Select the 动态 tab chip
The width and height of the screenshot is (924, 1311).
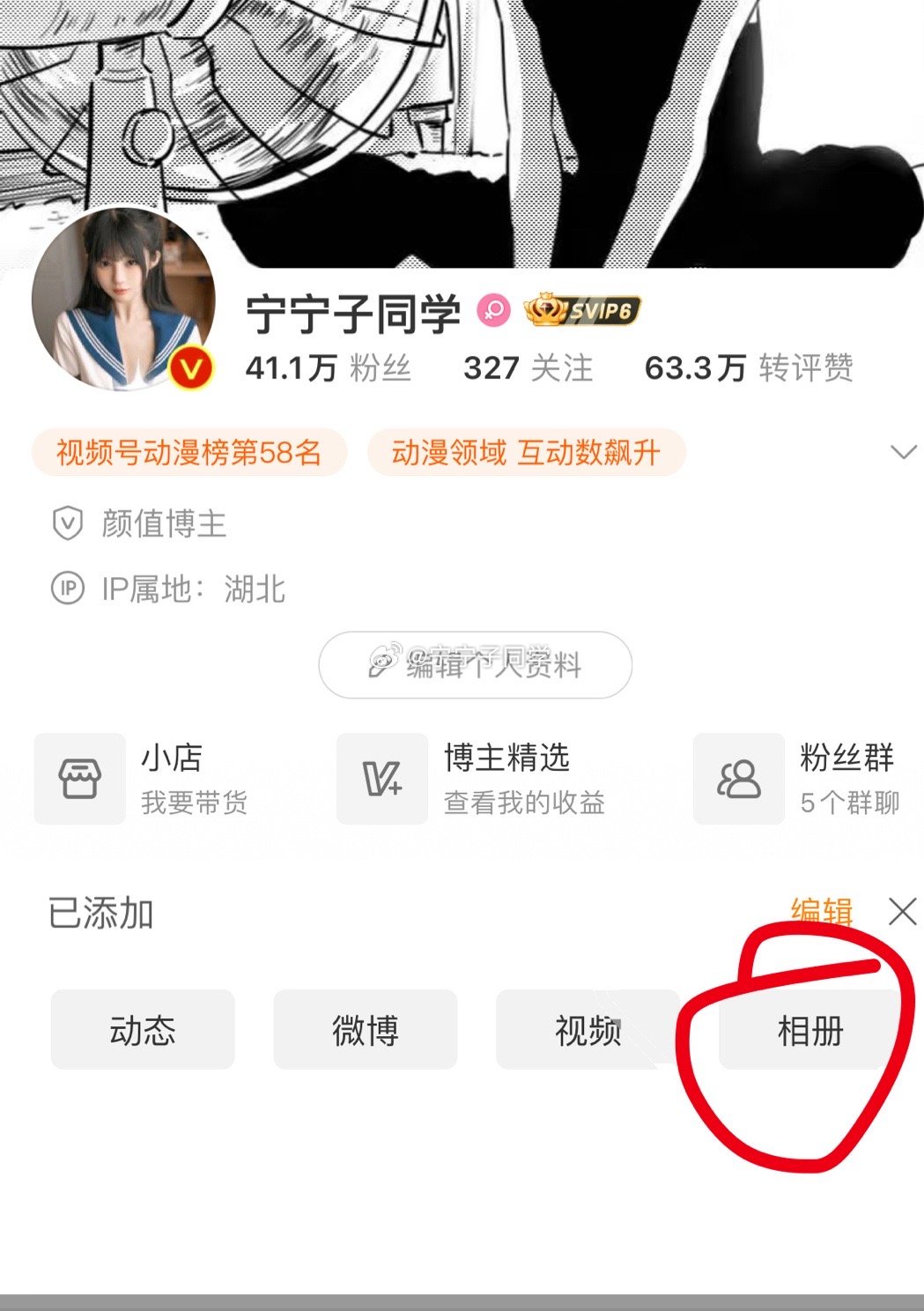click(143, 1029)
